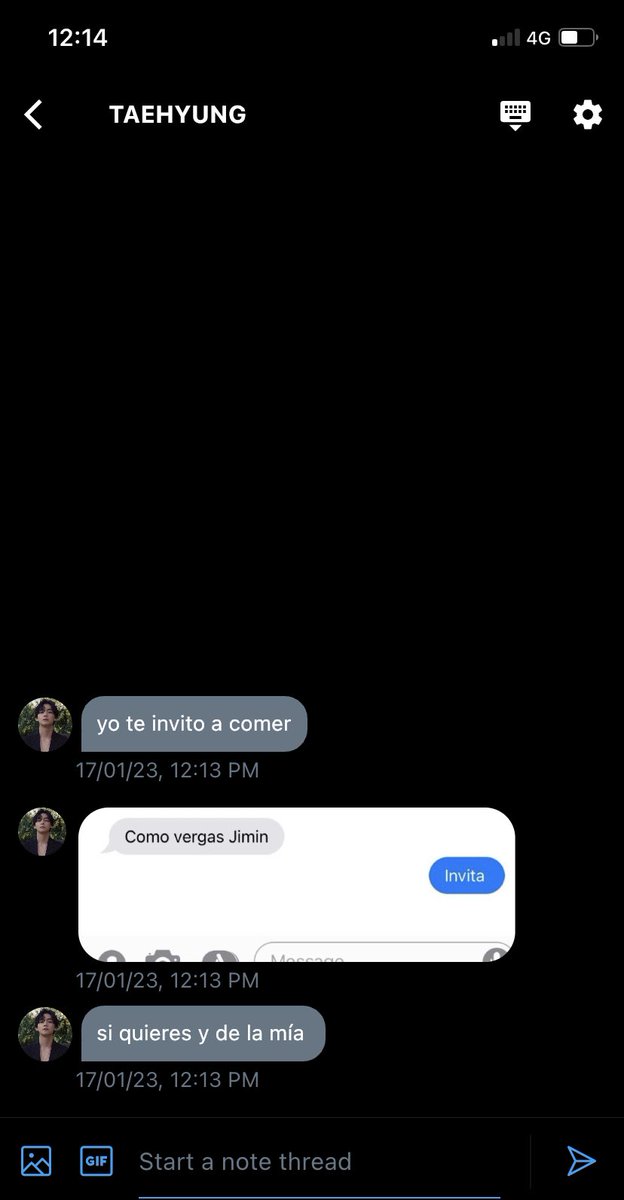
Task: Tap the avatar beside 'yo te invito a comer'
Action: (x=45, y=724)
